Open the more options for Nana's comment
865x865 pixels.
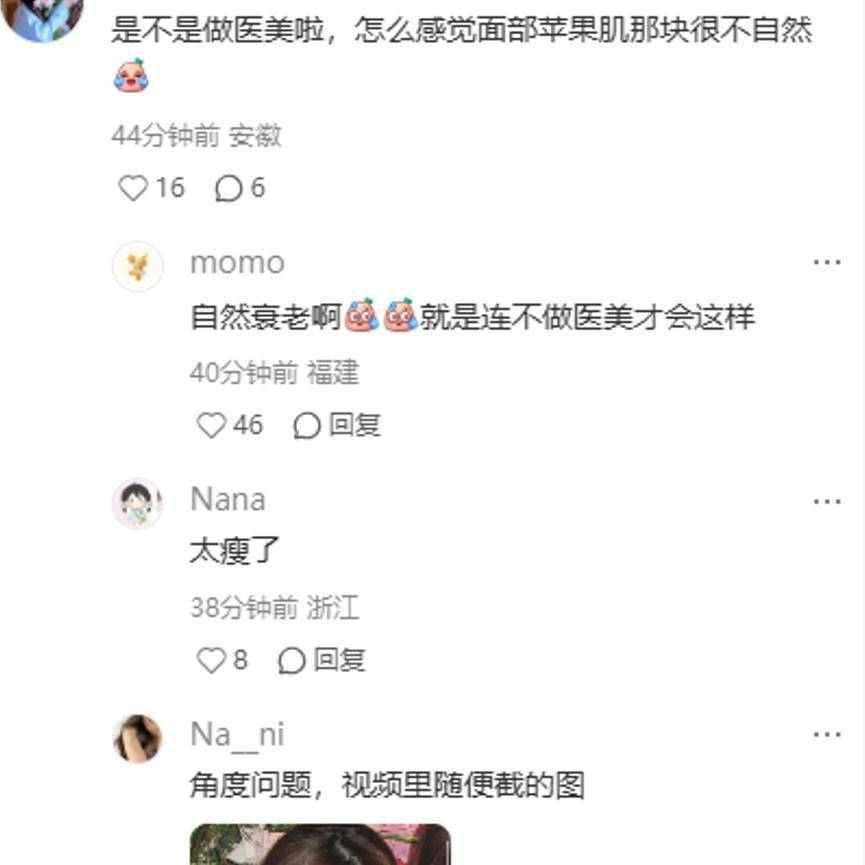click(827, 500)
